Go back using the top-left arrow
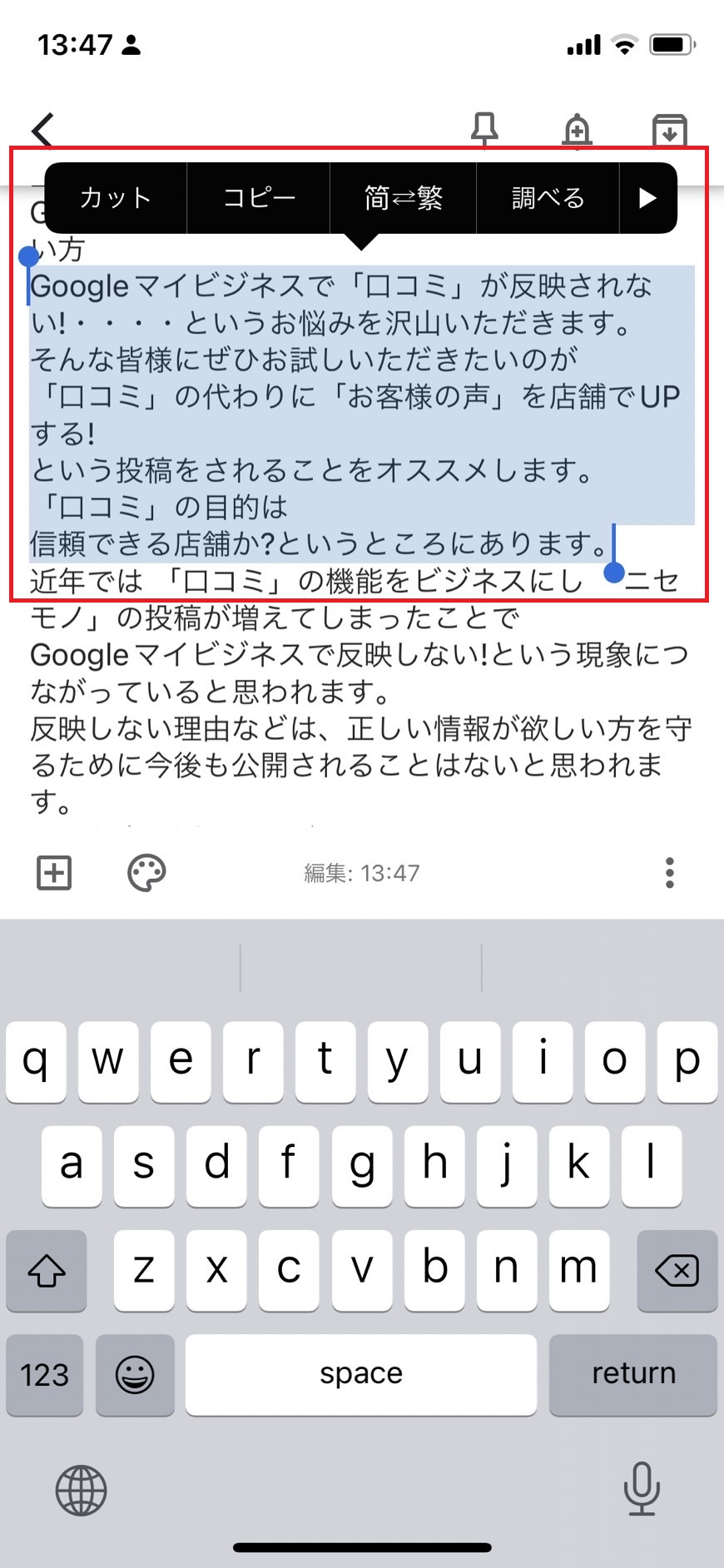This screenshot has height=1568, width=724. tap(43, 130)
